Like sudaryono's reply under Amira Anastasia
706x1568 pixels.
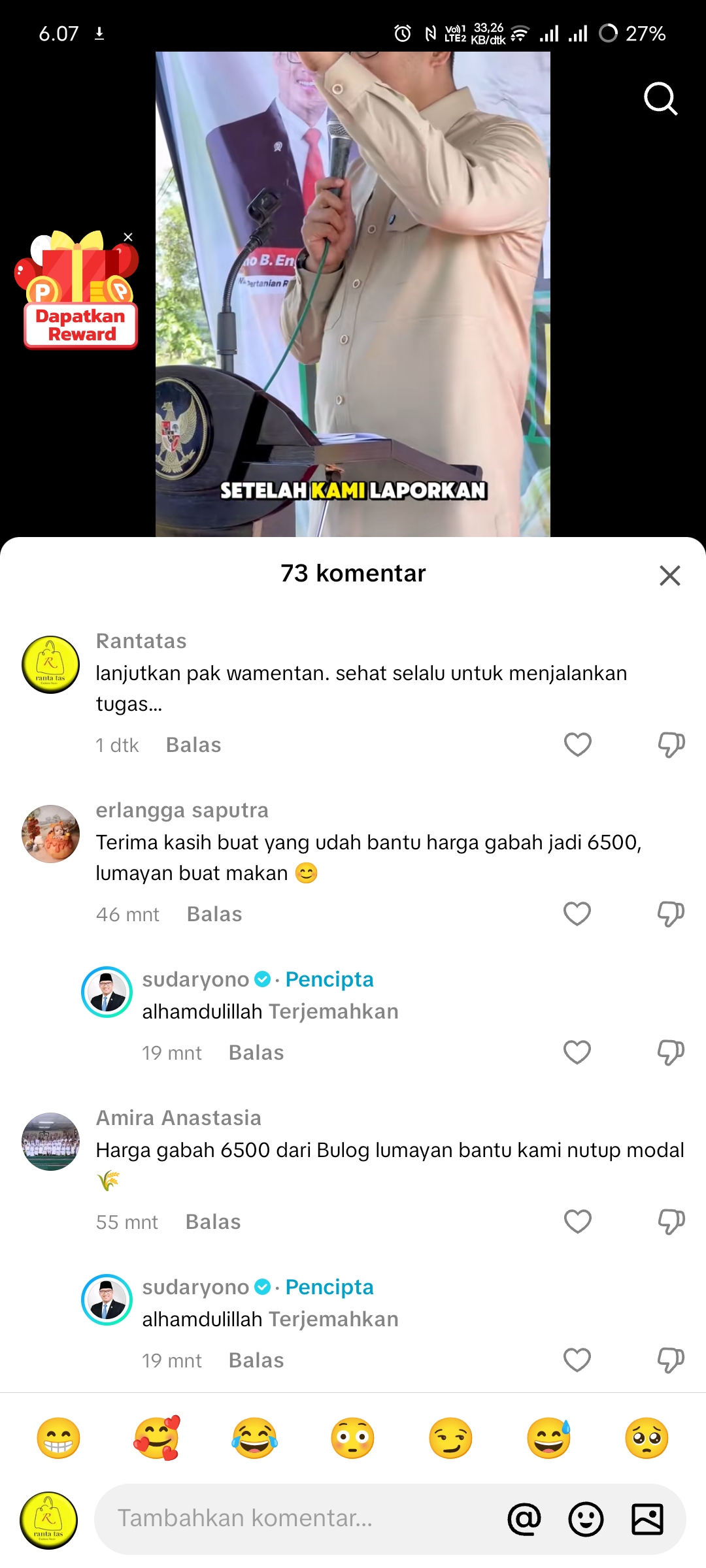coord(577,1360)
